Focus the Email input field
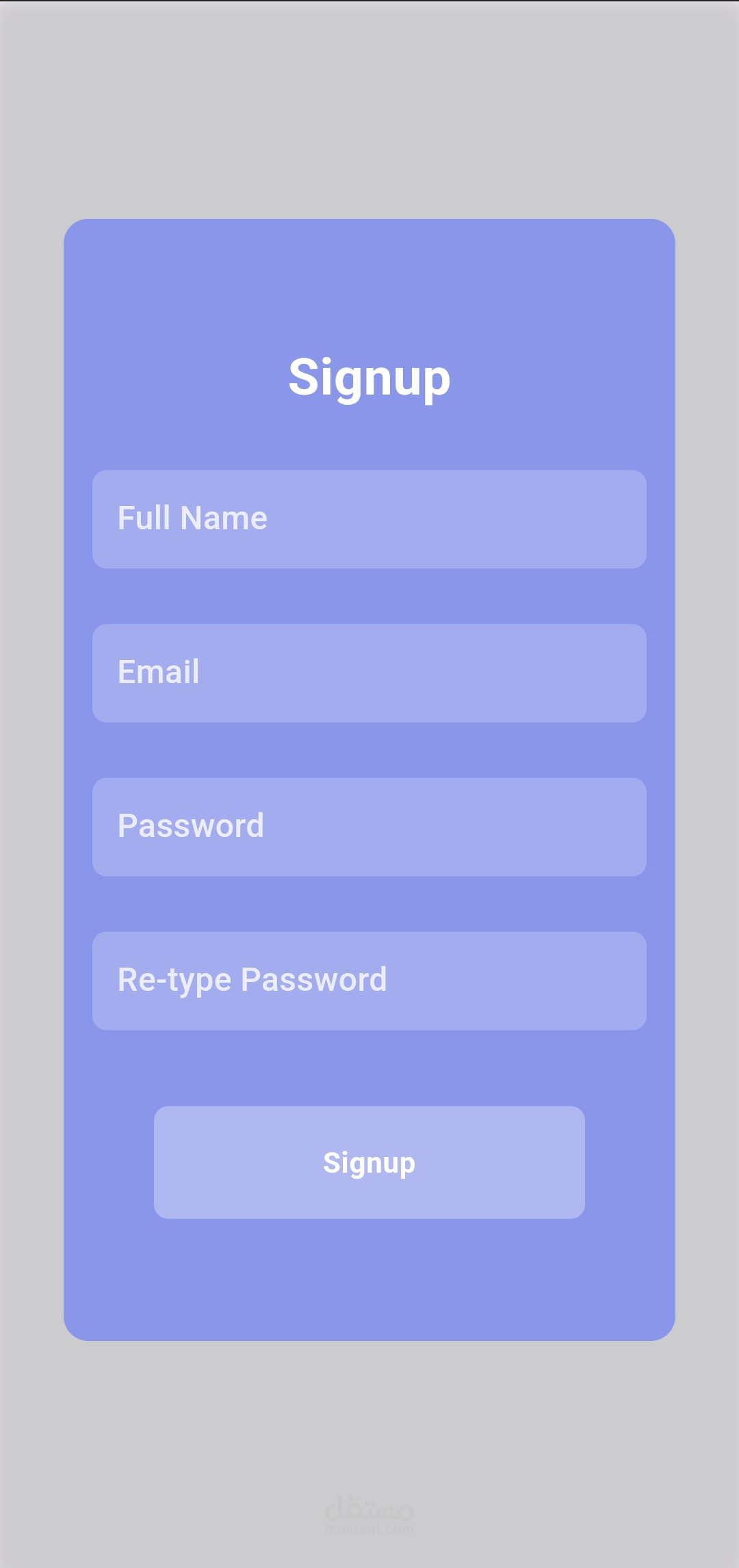 (369, 673)
